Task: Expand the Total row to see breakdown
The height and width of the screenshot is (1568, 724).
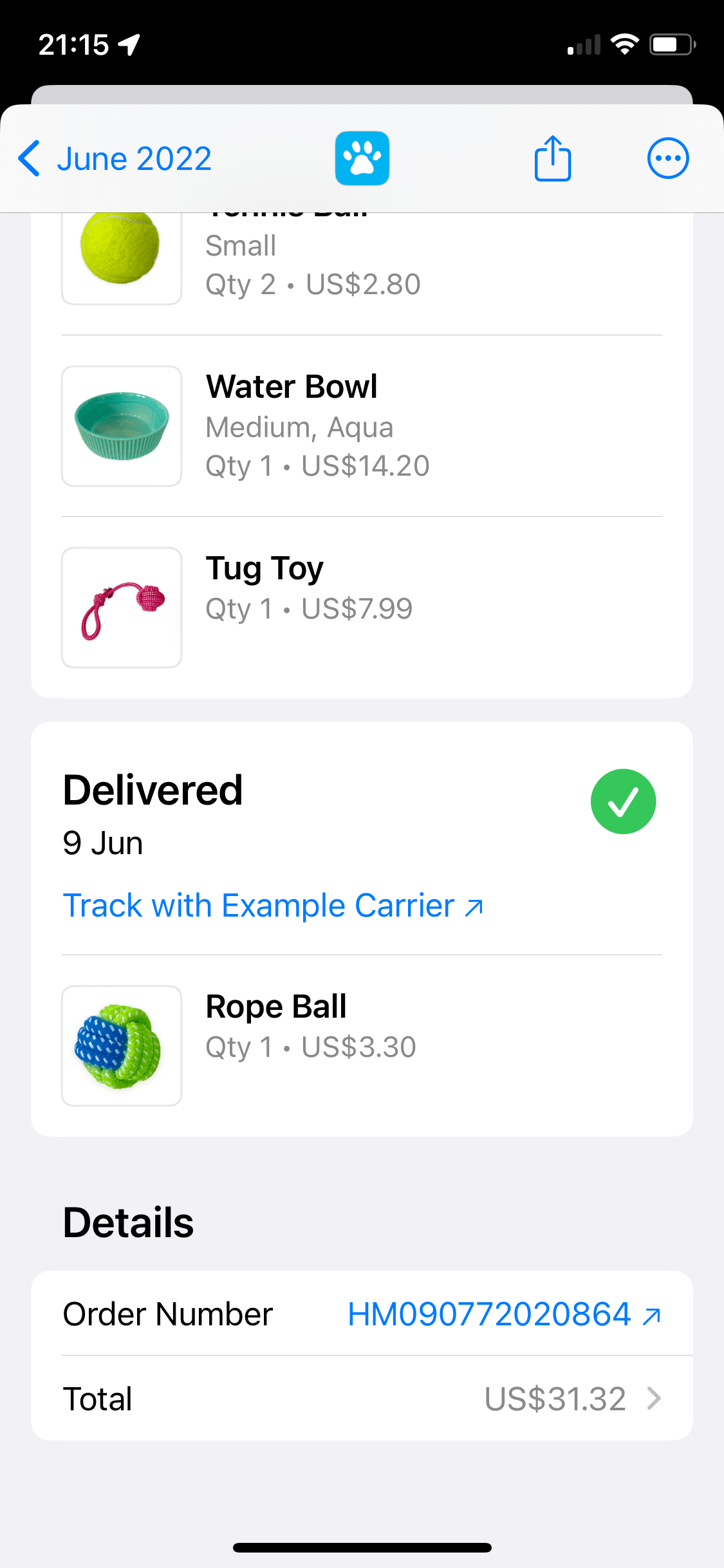Action: pos(360,1397)
